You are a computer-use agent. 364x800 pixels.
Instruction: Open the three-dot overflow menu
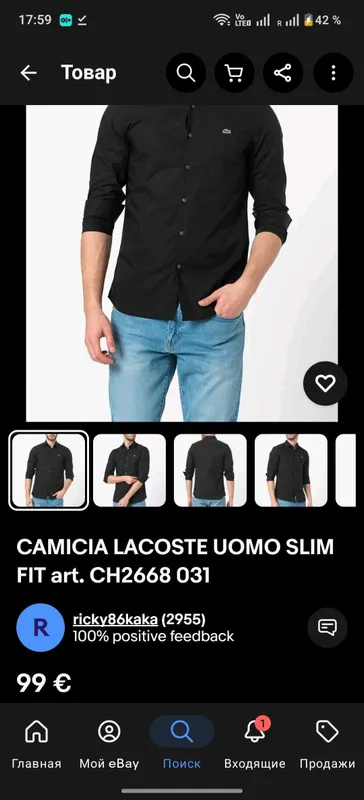[x=333, y=73]
